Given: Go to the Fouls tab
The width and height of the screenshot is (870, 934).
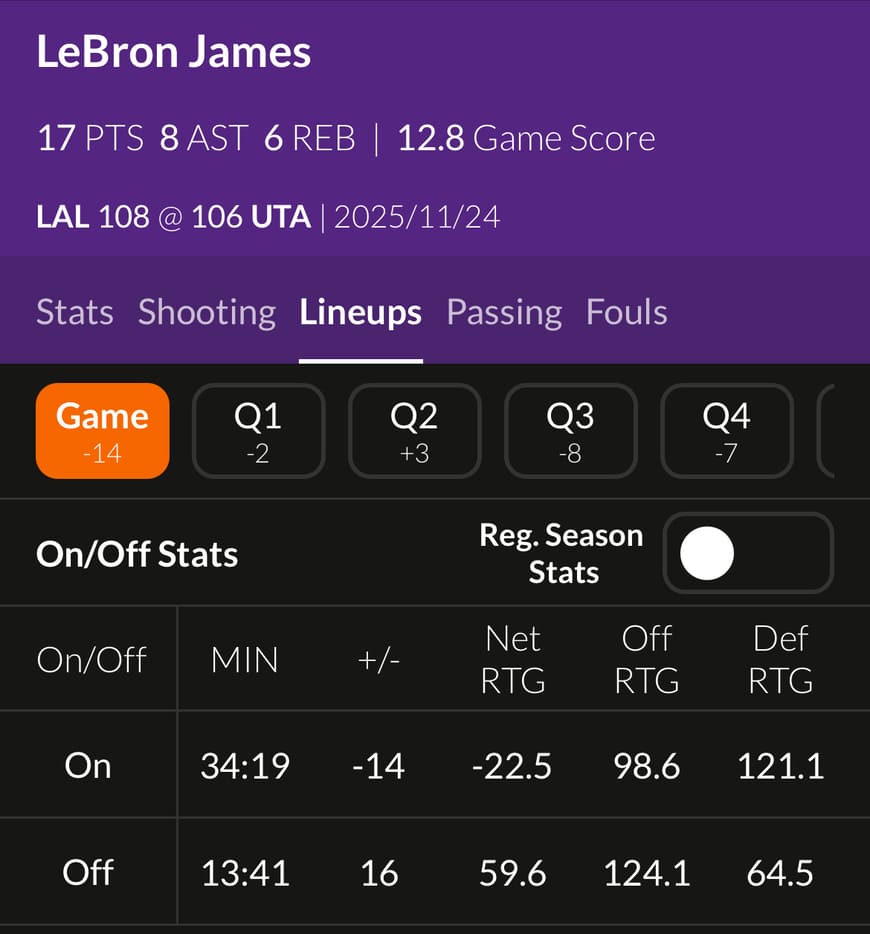Looking at the screenshot, I should [x=626, y=312].
